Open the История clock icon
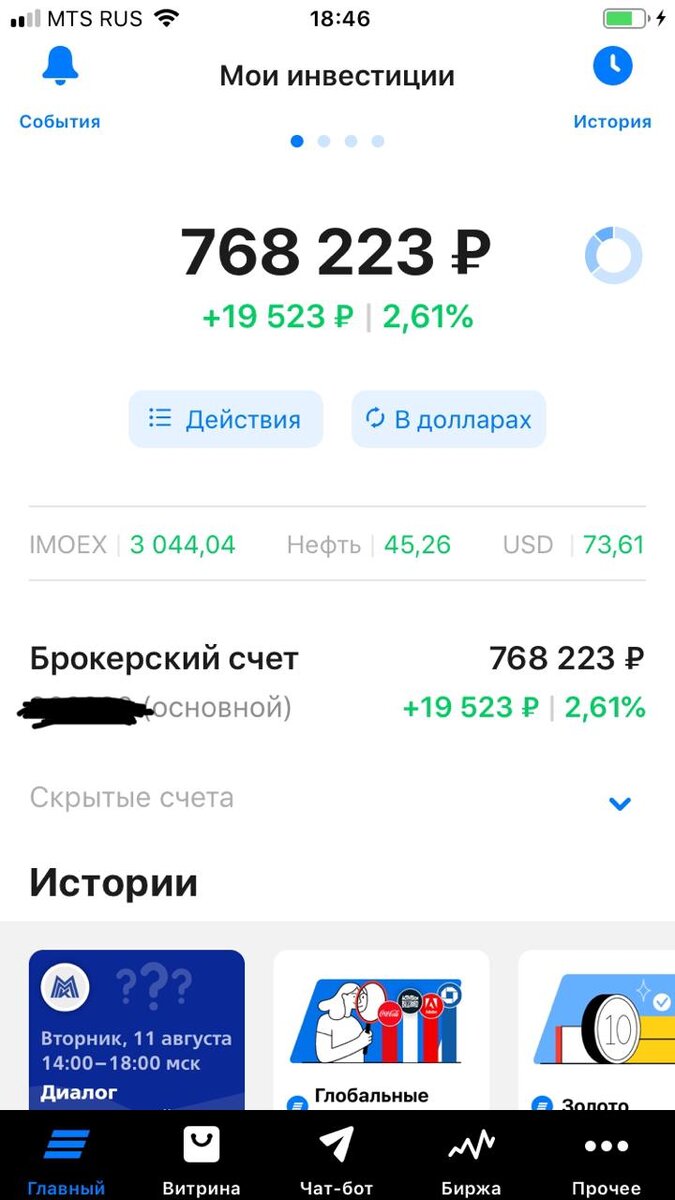 point(612,68)
